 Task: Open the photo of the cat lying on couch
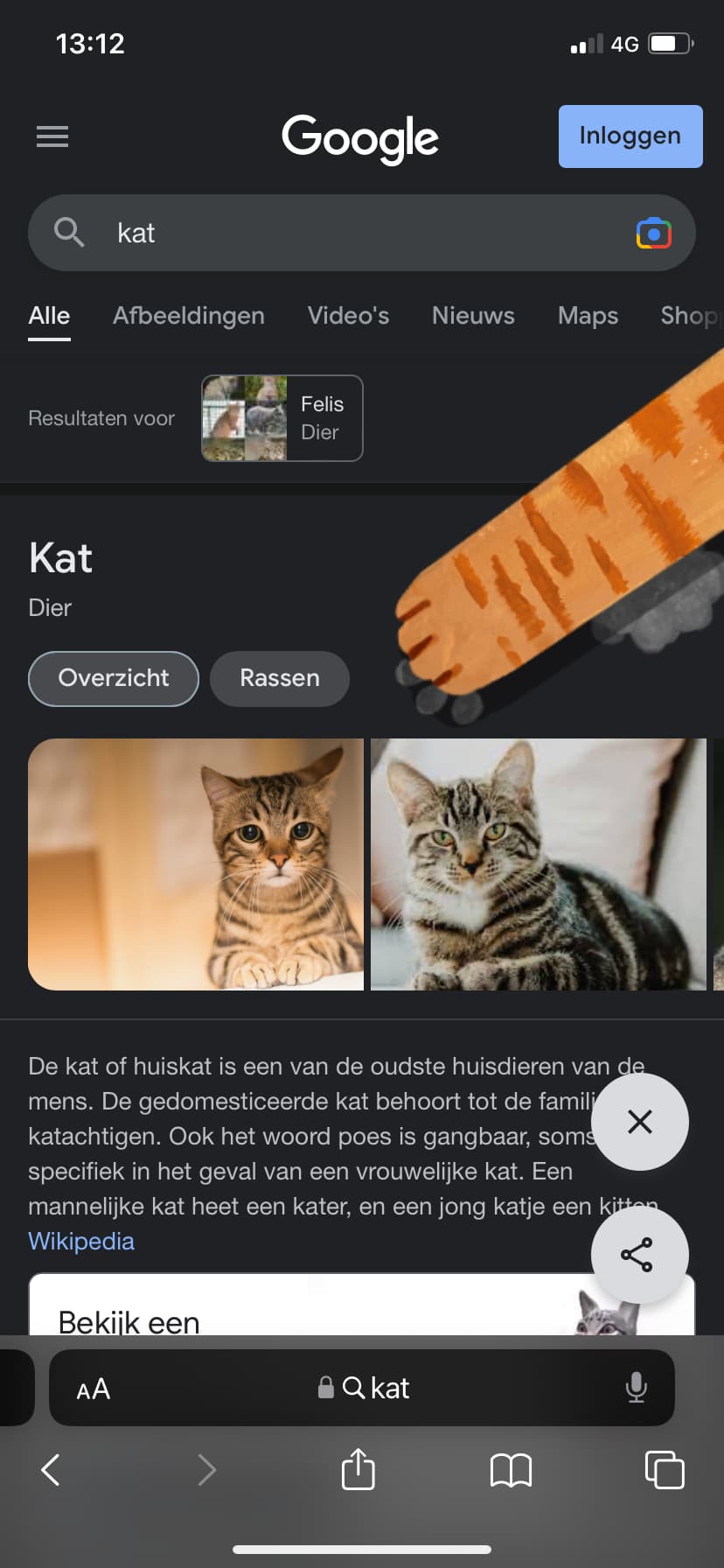point(539,864)
